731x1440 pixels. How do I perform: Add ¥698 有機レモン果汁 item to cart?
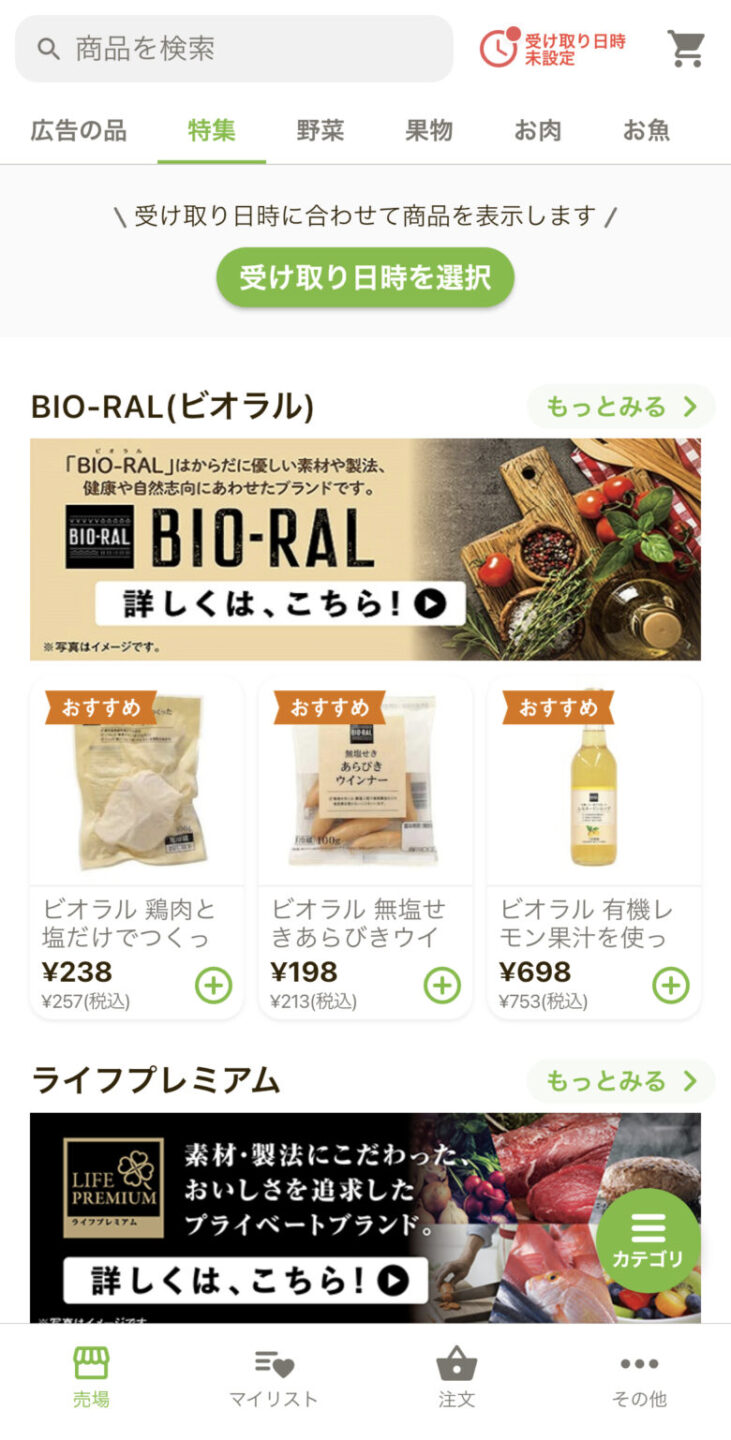click(x=670, y=986)
